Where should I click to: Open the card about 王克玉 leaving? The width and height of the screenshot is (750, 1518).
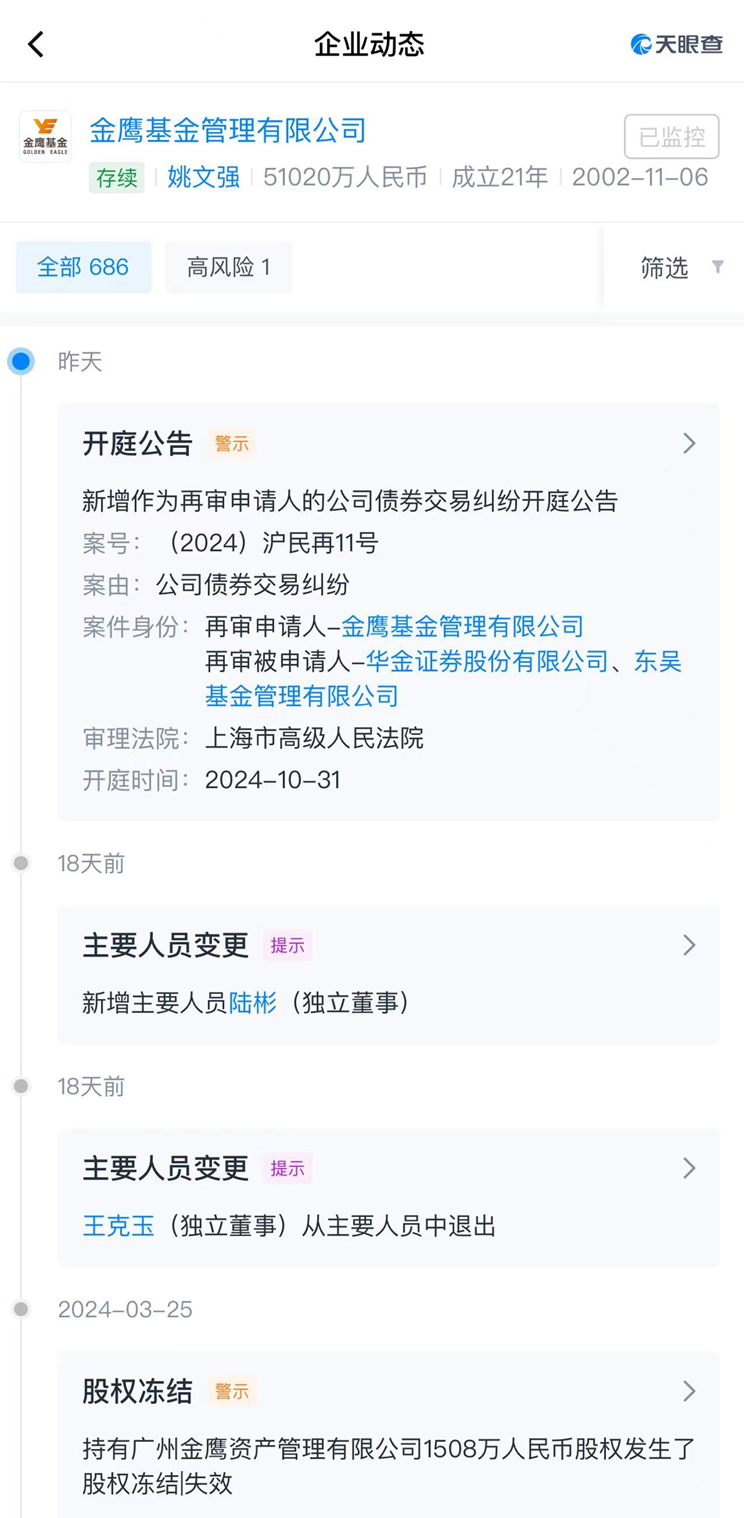click(x=388, y=1169)
